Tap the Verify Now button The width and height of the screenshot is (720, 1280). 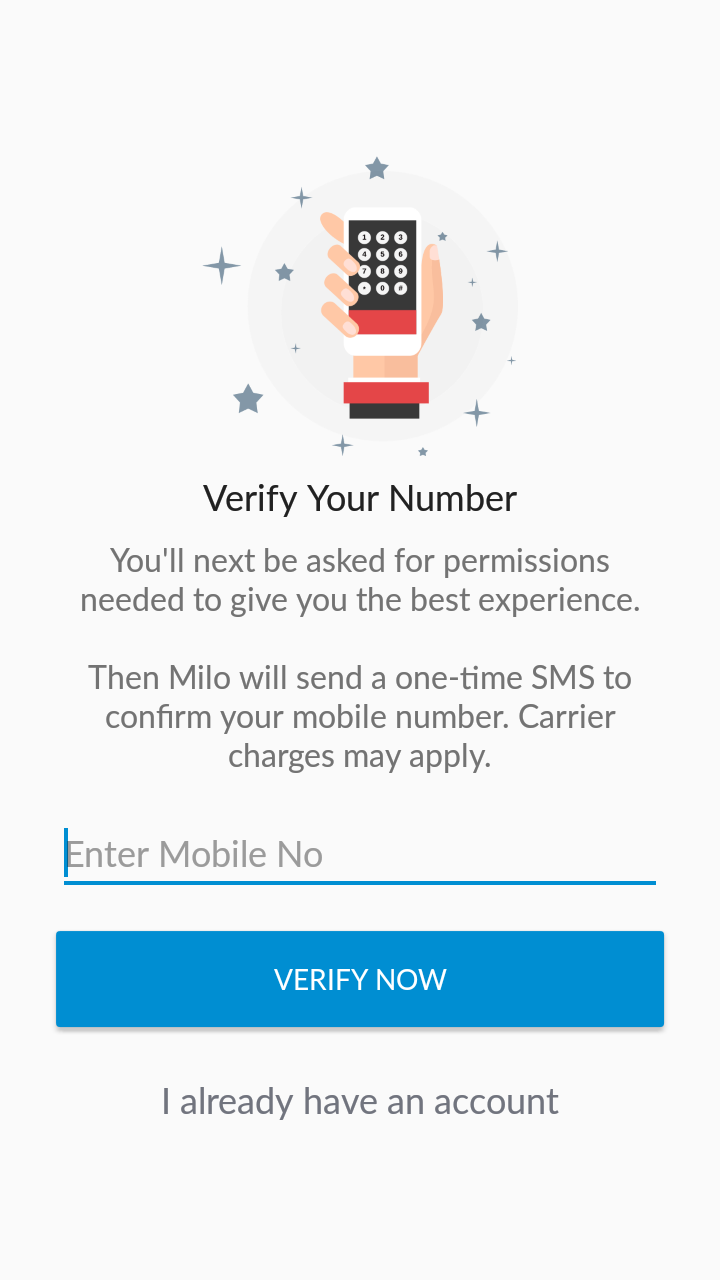(360, 979)
